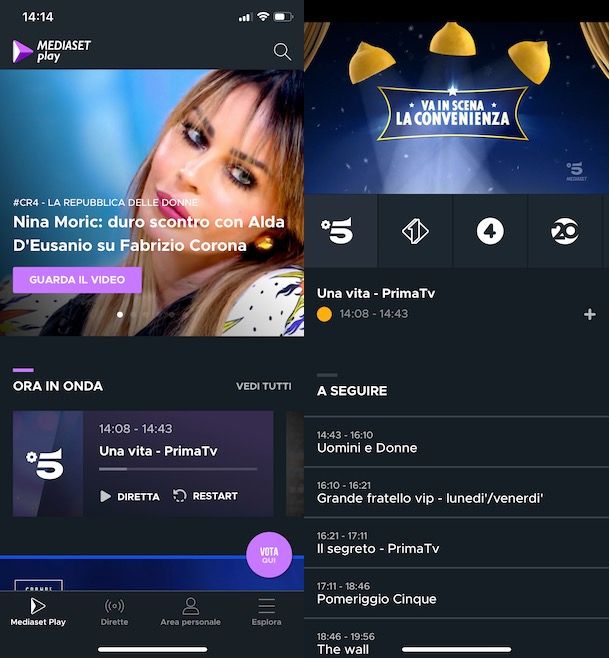Tap the Guarda il video button
Viewport: 610px width, 660px height.
(77, 280)
